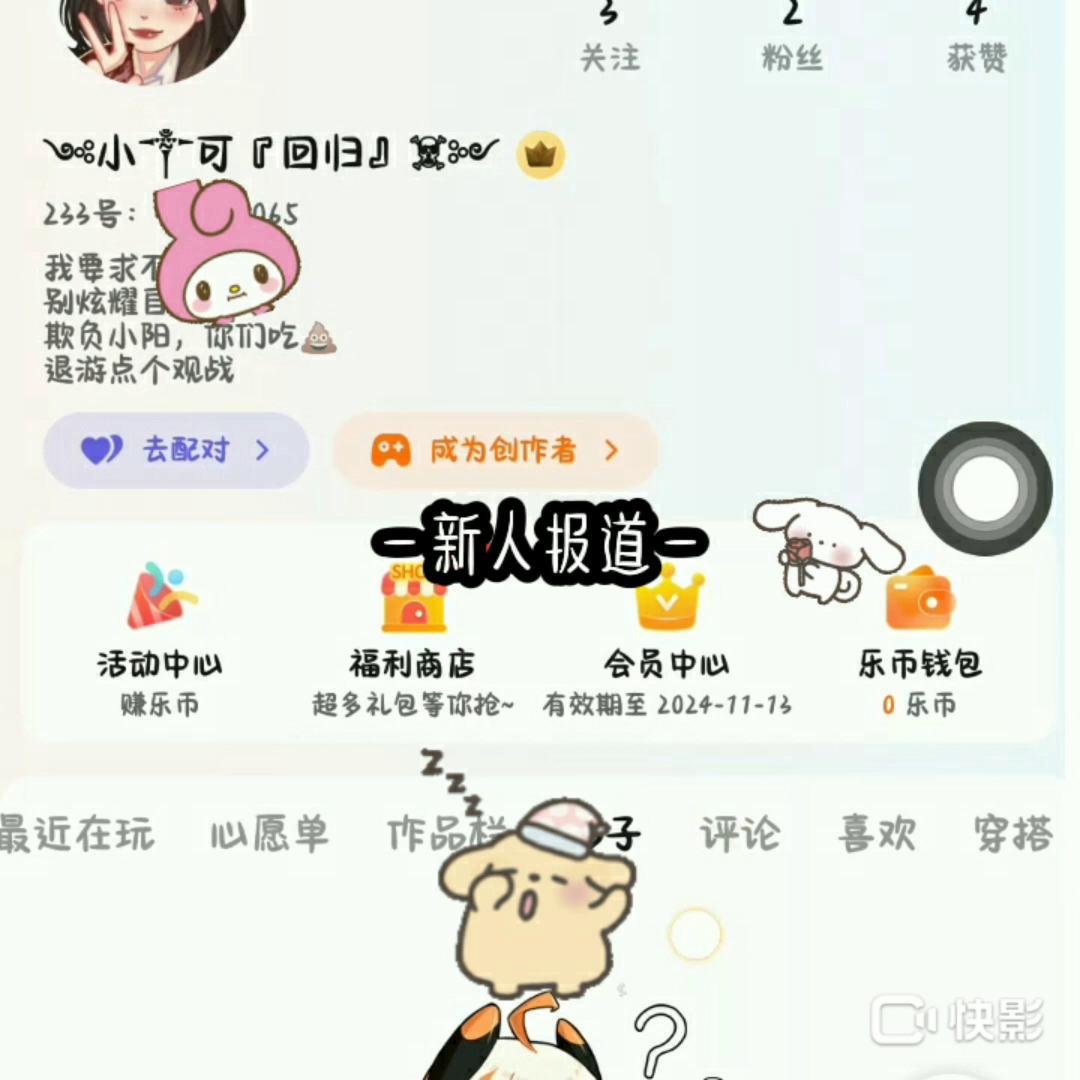Viewport: 1080px width, 1080px height.
Task: View the 粉丝 followers list
Action: (792, 40)
